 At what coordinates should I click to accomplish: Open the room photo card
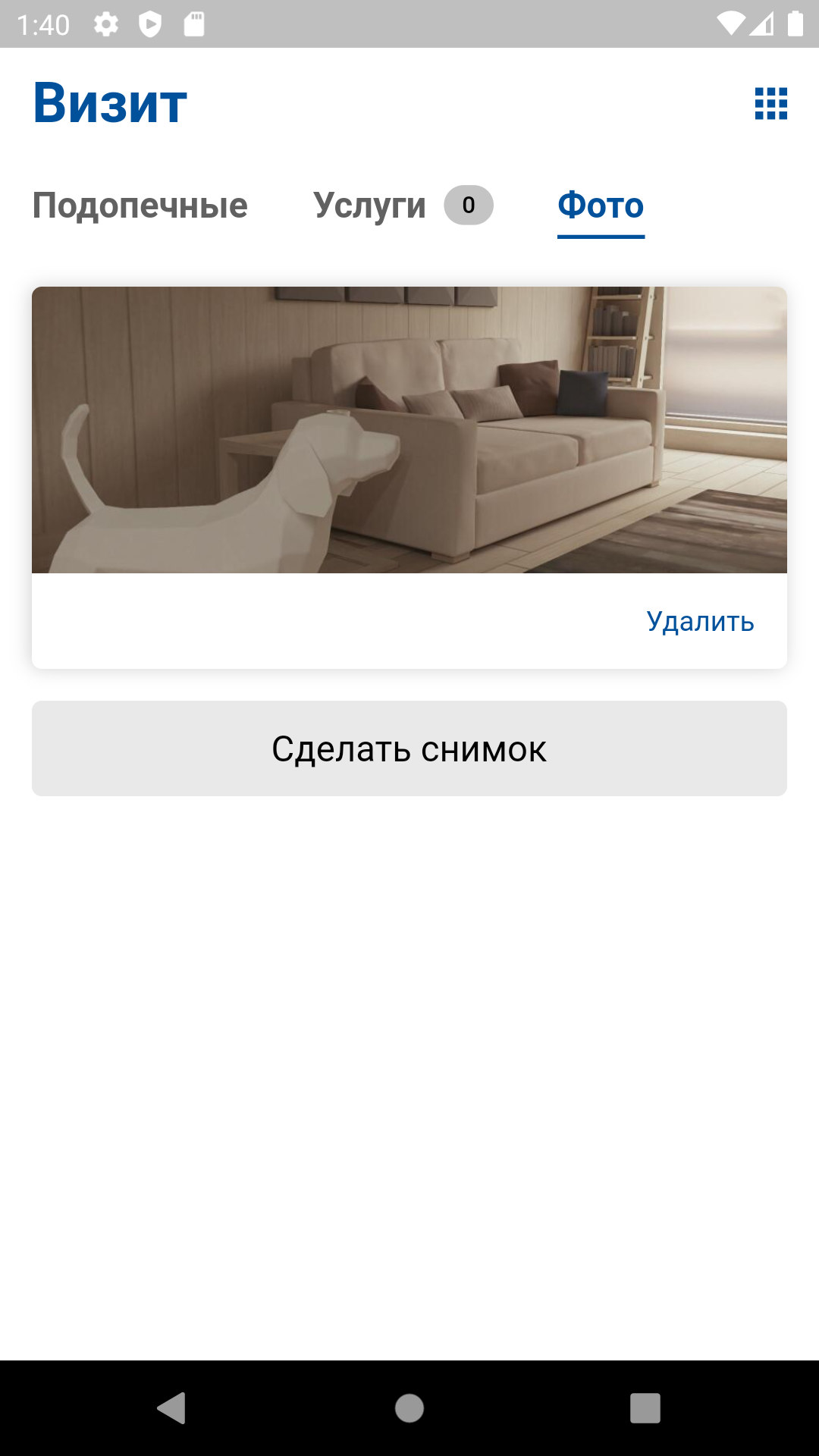point(409,430)
